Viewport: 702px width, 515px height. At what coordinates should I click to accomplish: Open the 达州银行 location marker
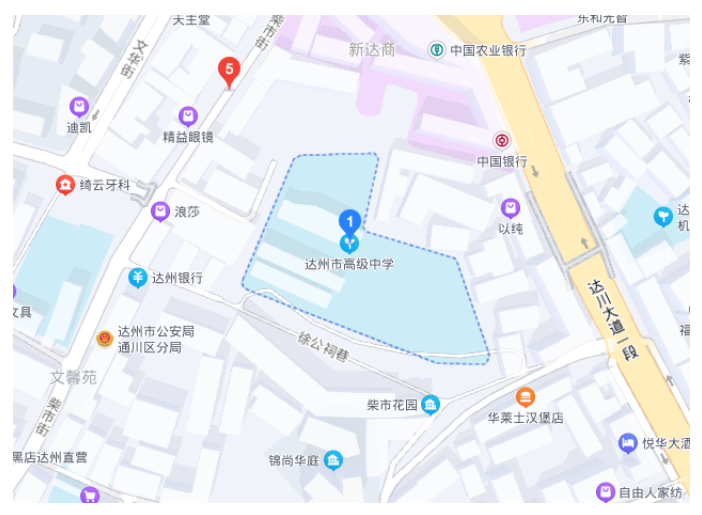point(138,277)
